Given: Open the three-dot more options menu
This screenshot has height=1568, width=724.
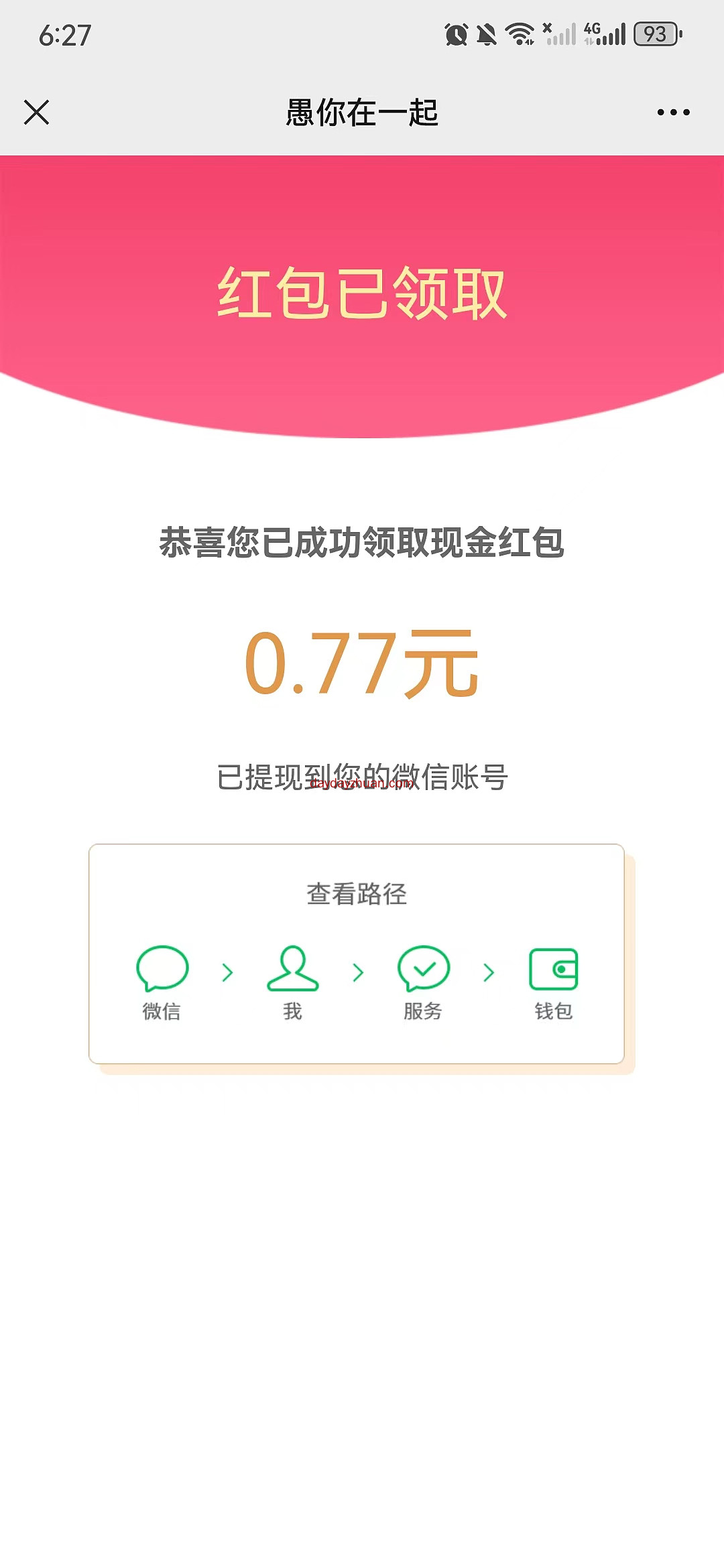Looking at the screenshot, I should [x=673, y=112].
